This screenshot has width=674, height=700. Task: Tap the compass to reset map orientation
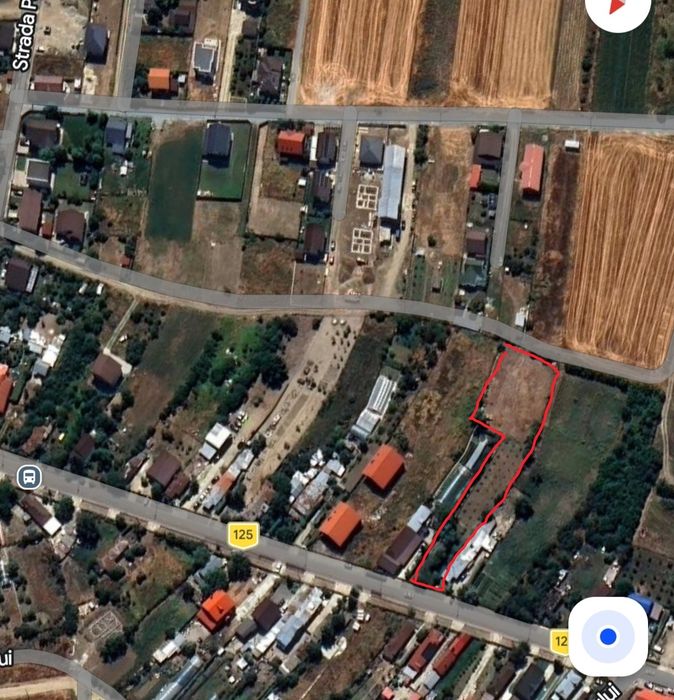point(618,8)
